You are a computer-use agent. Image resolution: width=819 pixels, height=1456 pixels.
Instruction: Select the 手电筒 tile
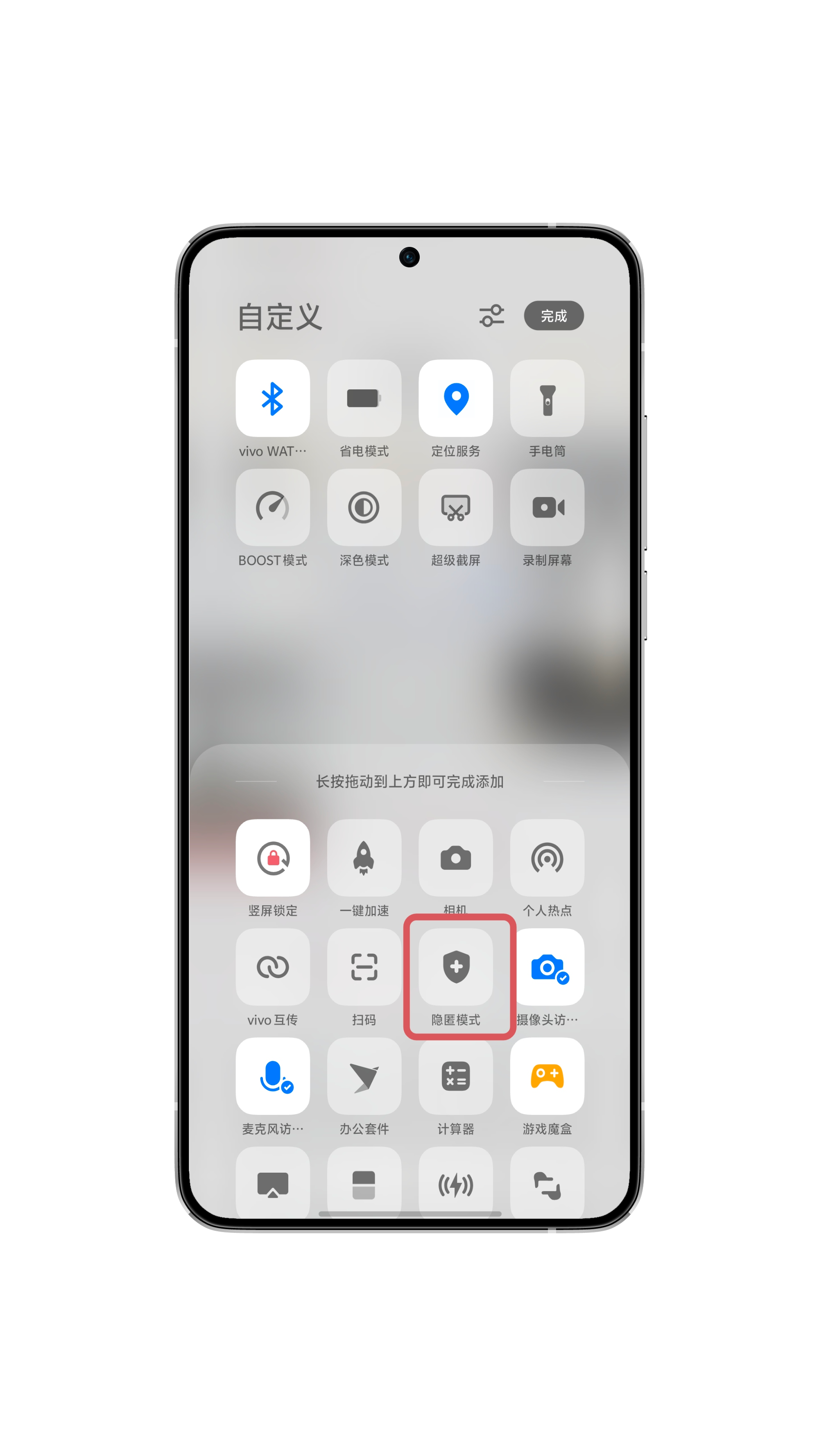point(547,398)
